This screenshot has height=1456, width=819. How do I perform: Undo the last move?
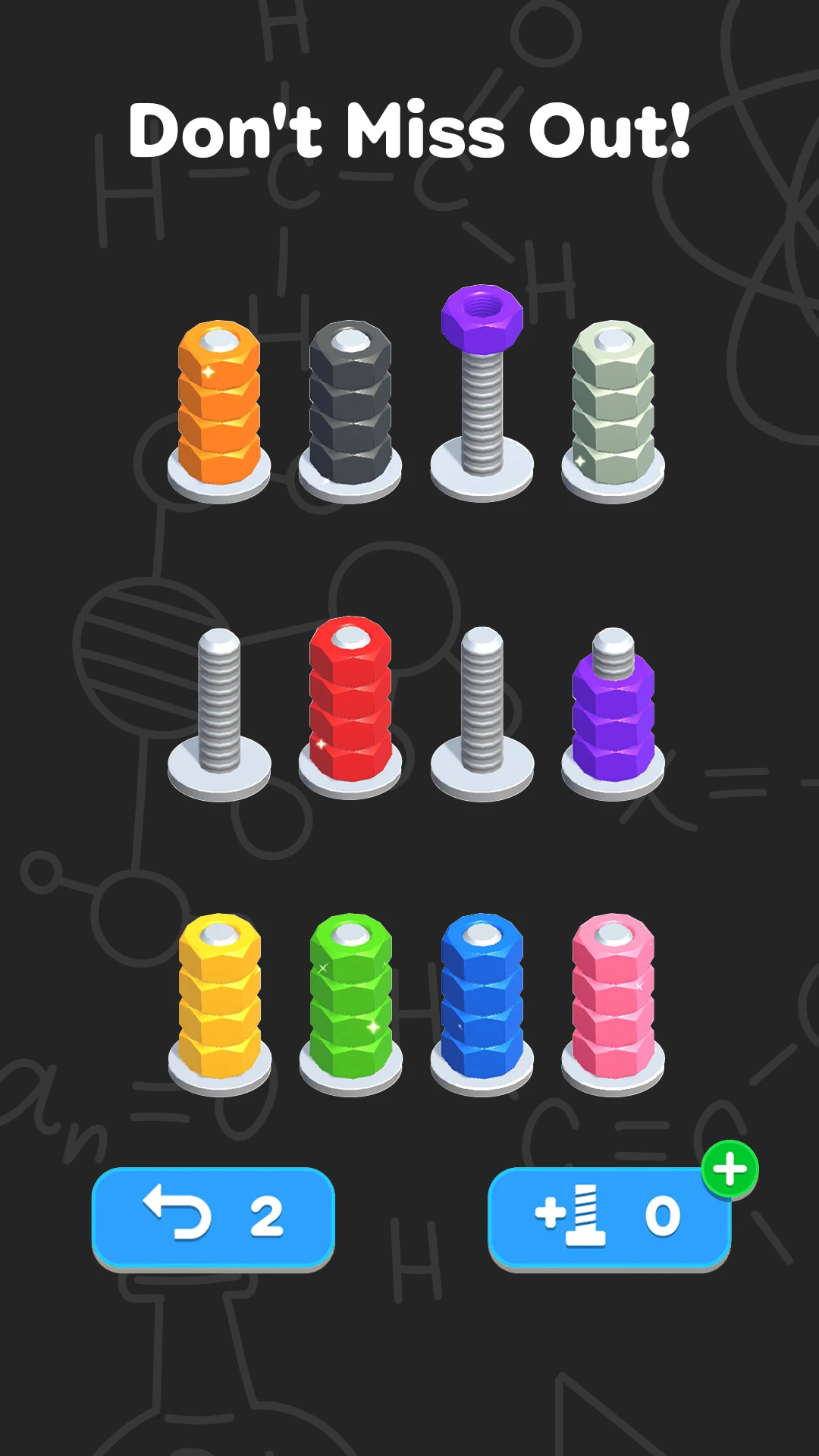[213, 1218]
